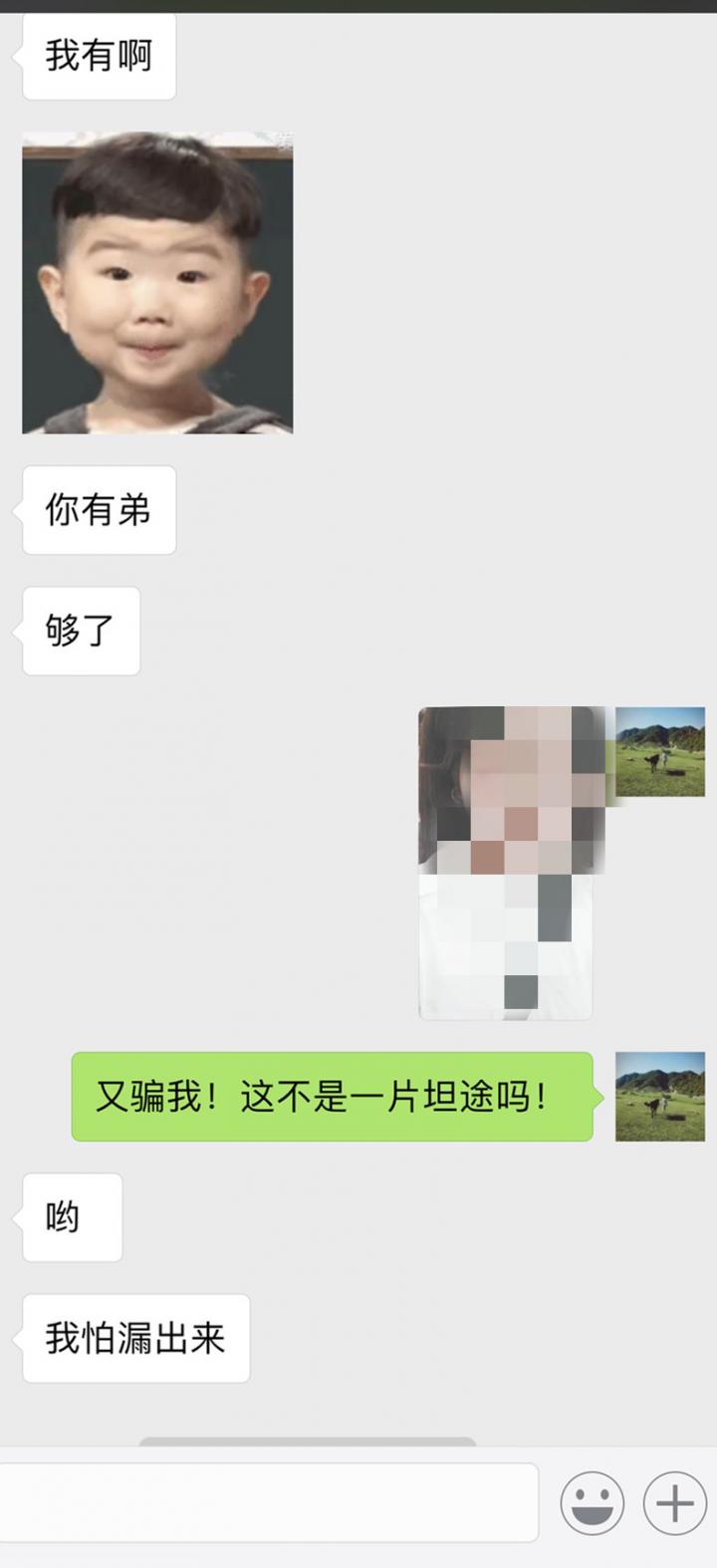Viewport: 717px width, 1568px height.
Task: Open the emoji picker smiley icon
Action: 593,1503
